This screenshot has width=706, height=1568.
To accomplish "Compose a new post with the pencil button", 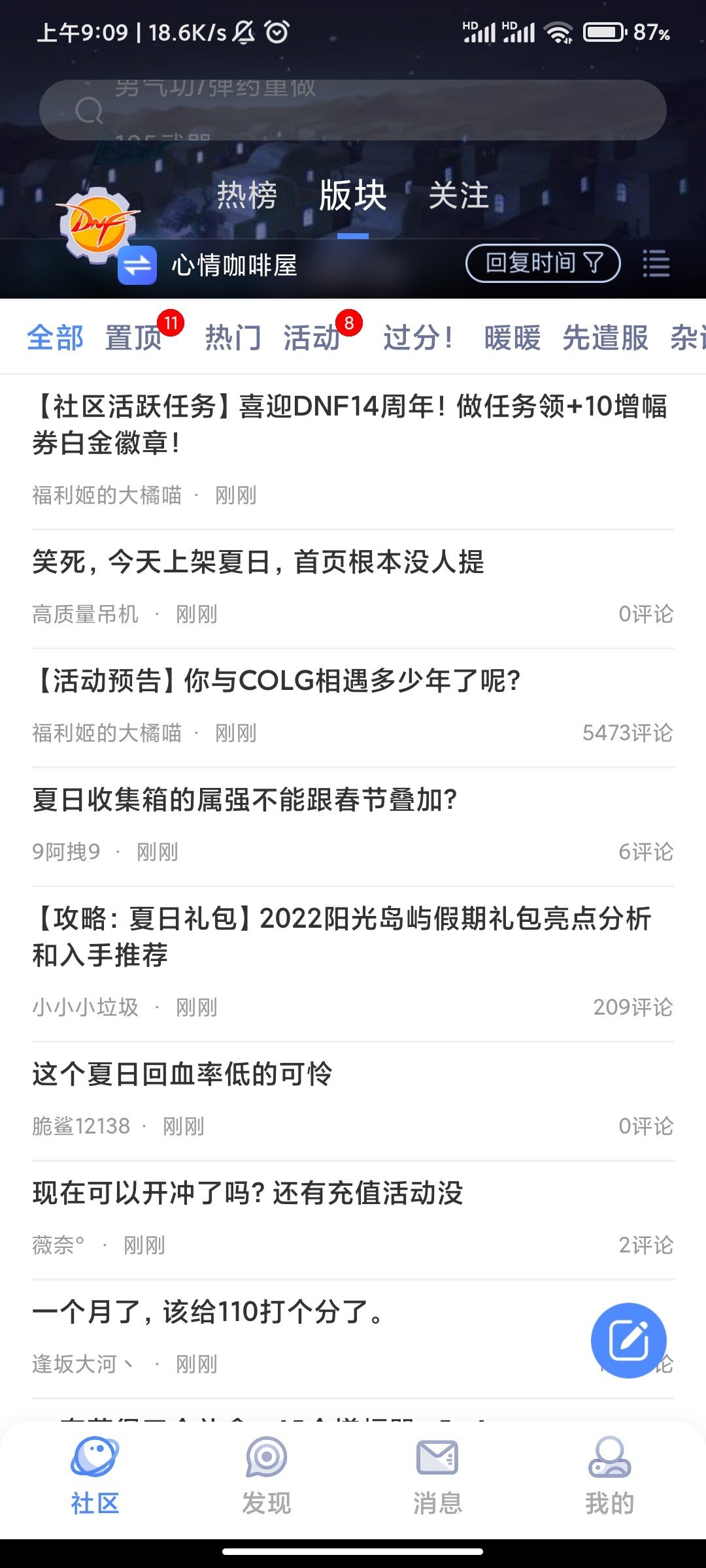I will point(628,1341).
